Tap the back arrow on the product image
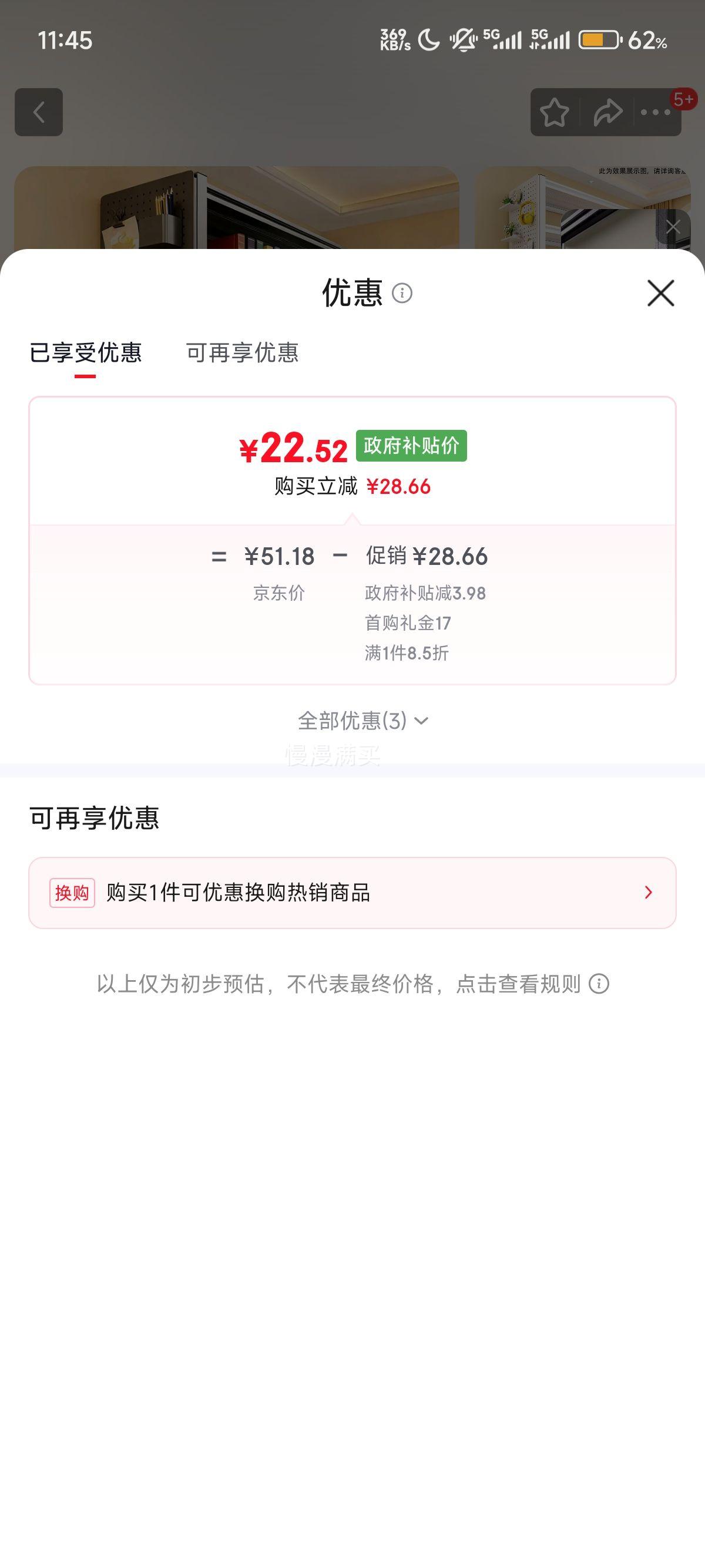 click(x=39, y=113)
